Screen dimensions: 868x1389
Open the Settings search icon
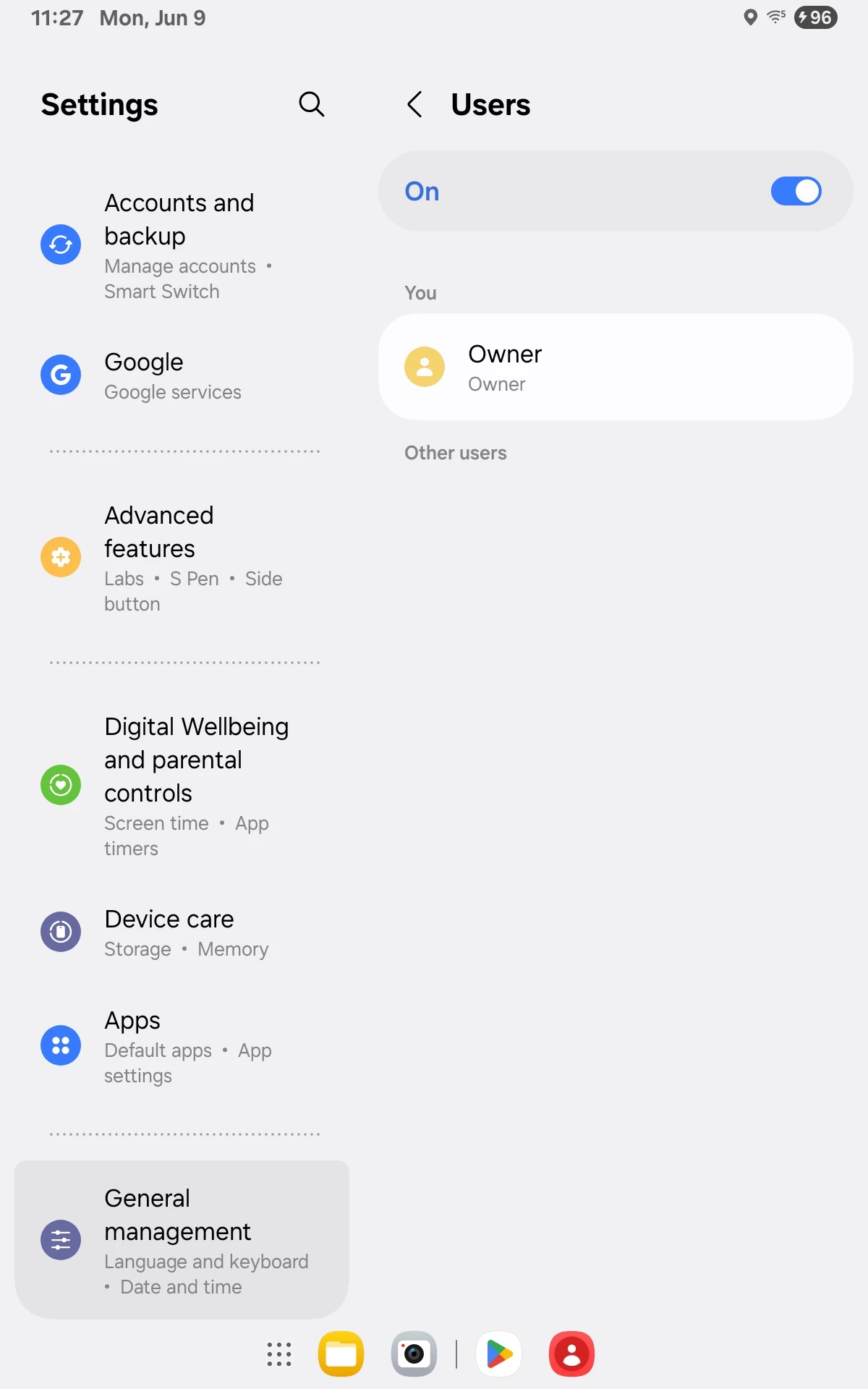(x=311, y=104)
